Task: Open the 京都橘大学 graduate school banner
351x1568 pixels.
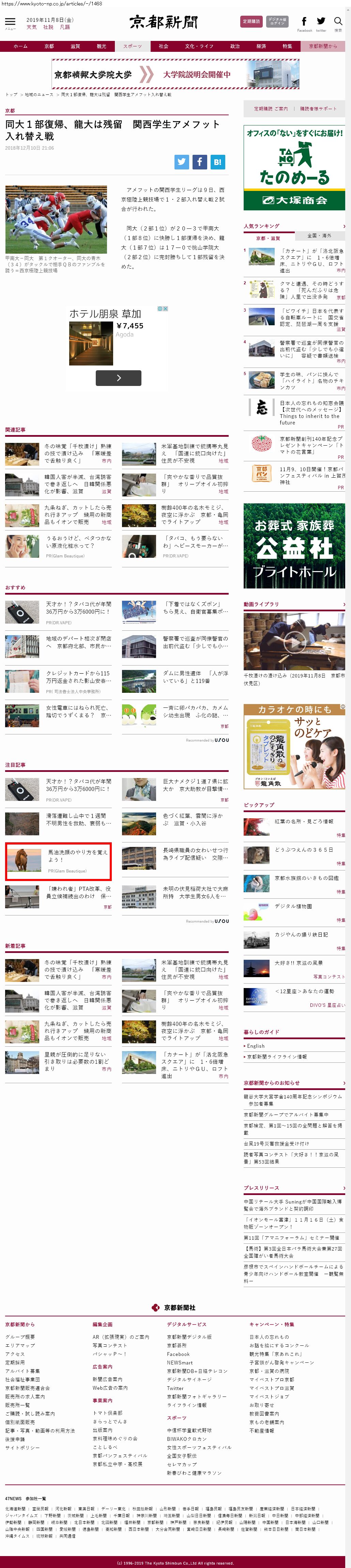Action: 175,74
